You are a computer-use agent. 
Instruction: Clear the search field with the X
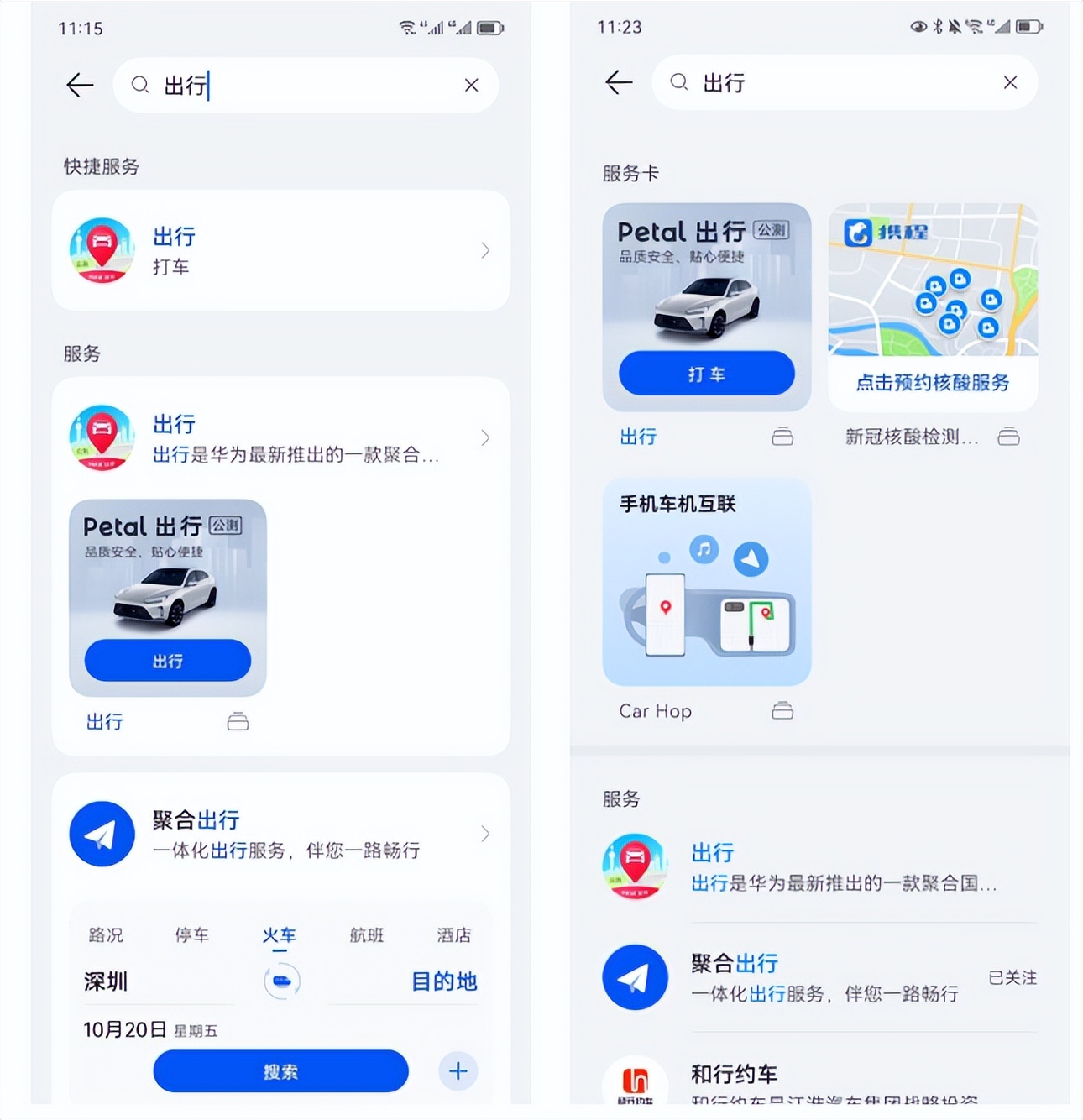pyautogui.click(x=471, y=85)
